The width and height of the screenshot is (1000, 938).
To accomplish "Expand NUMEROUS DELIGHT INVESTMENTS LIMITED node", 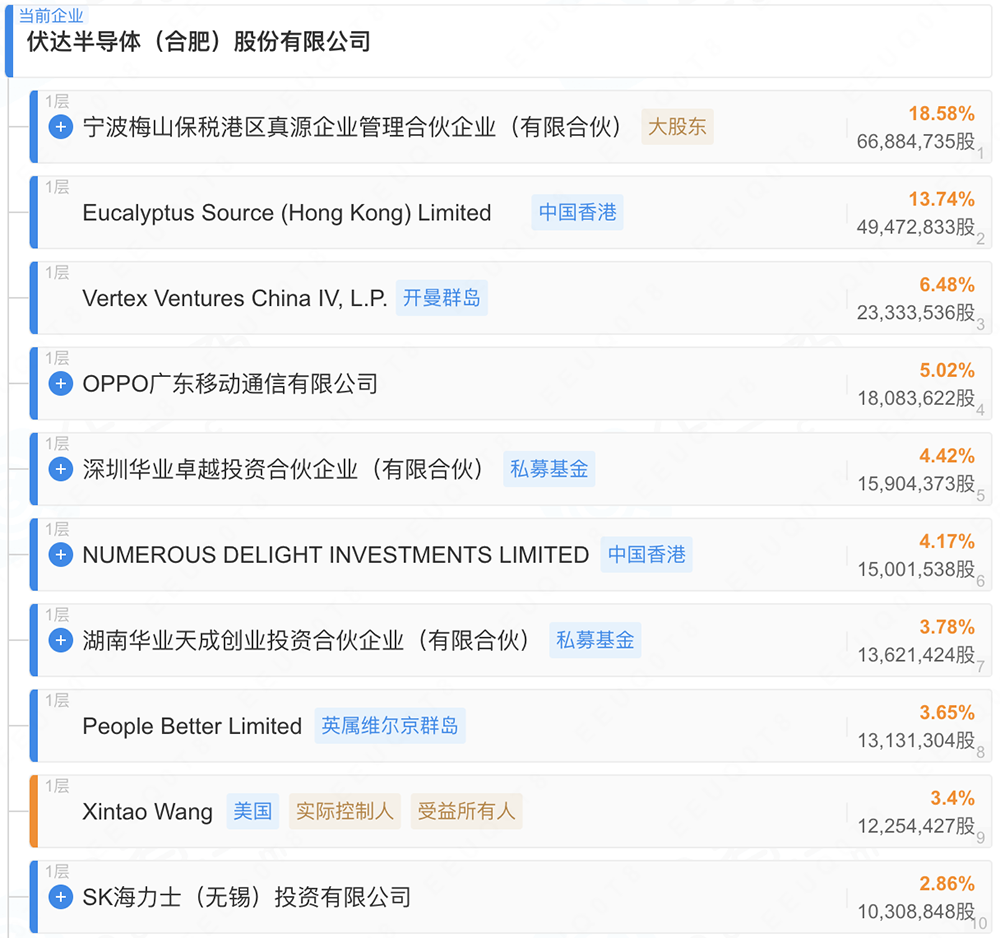I will click(61, 555).
